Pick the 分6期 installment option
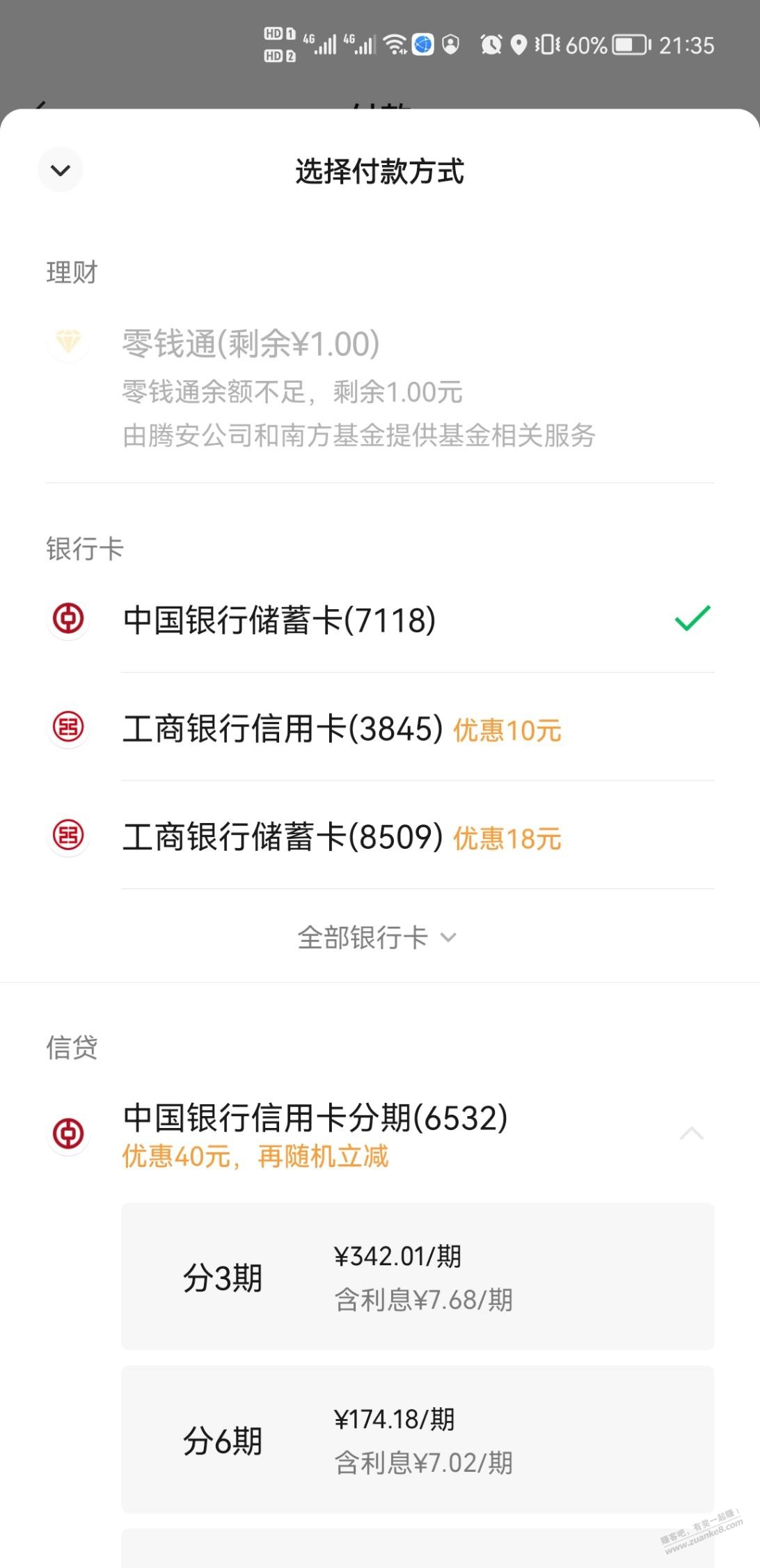The width and height of the screenshot is (760, 1568). pyautogui.click(x=418, y=1440)
